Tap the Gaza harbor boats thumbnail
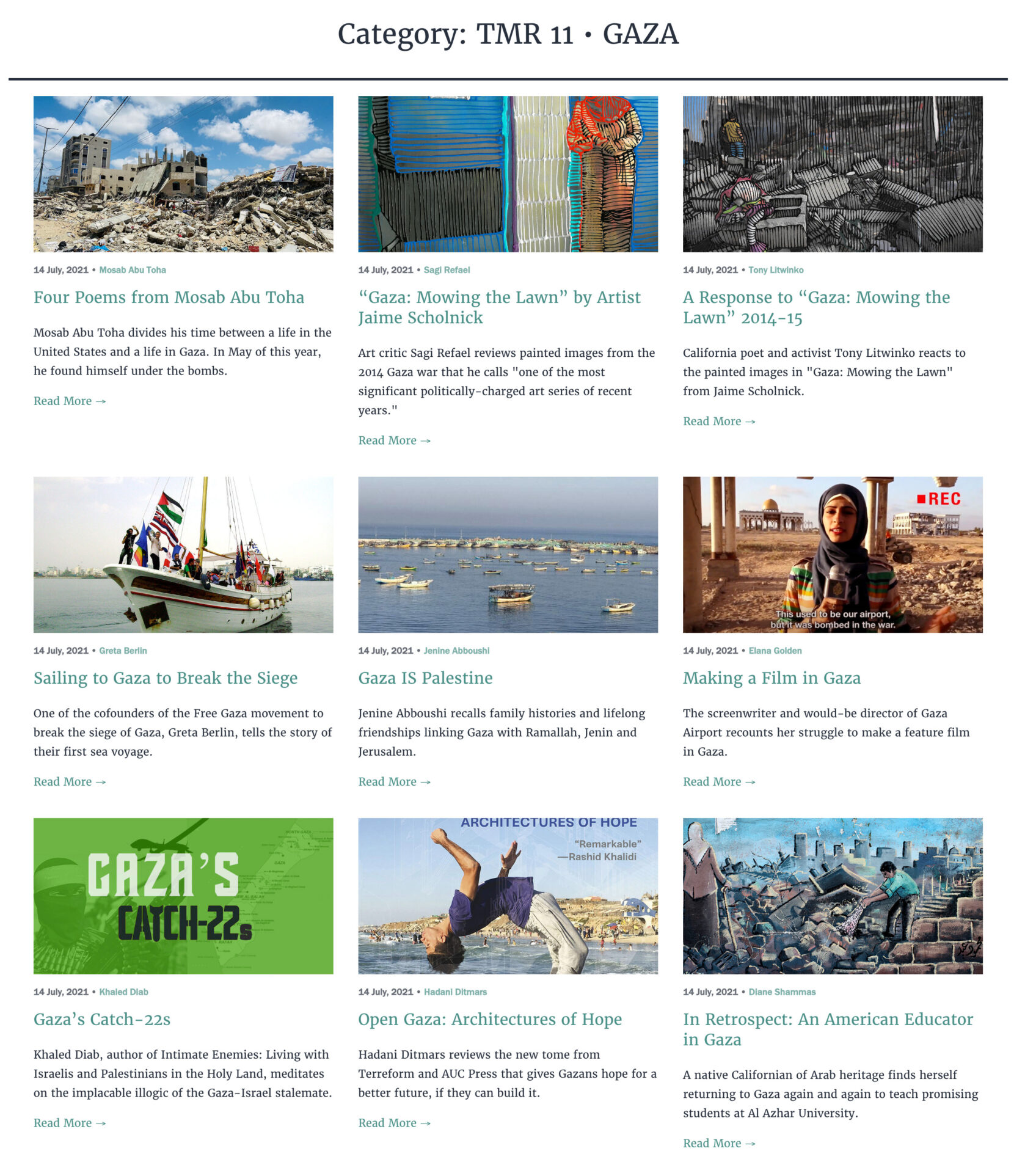The height and width of the screenshot is (1173, 1036). pyautogui.click(x=508, y=555)
